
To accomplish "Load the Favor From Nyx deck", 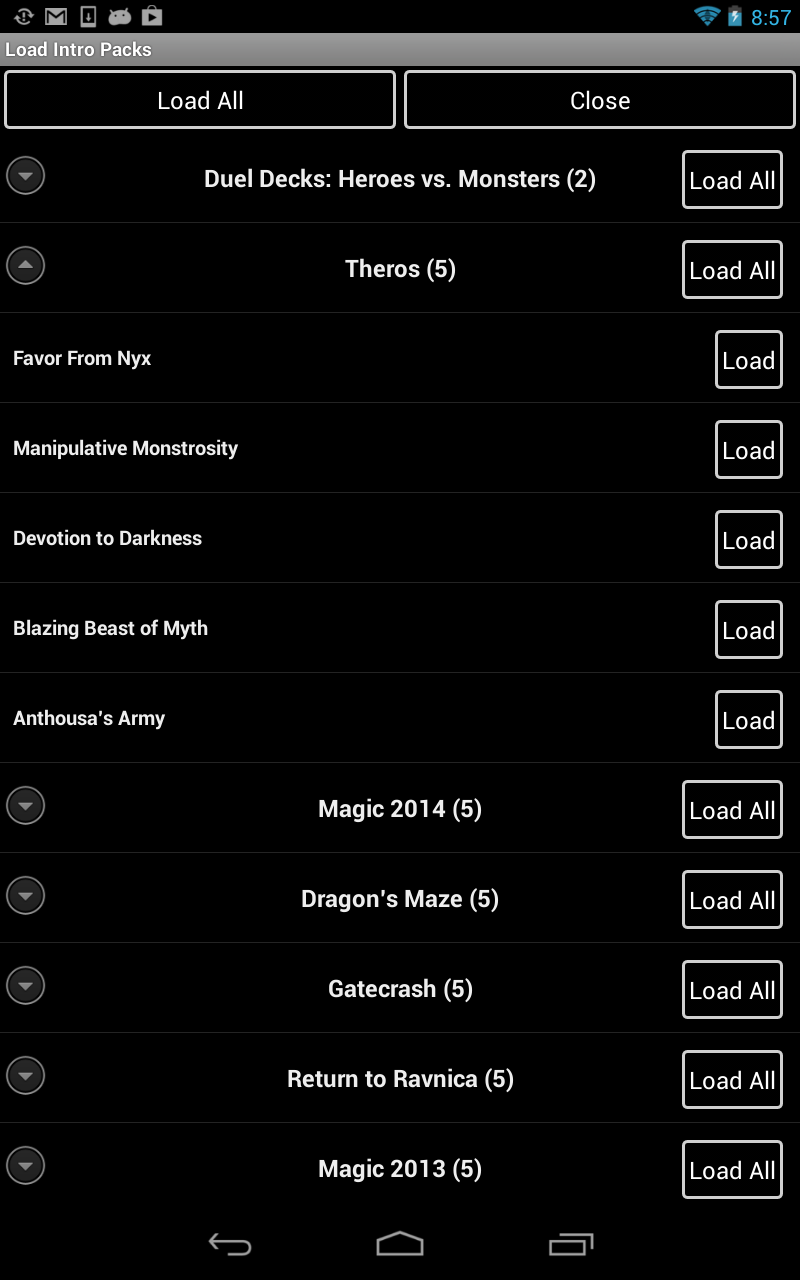I will 749,360.
